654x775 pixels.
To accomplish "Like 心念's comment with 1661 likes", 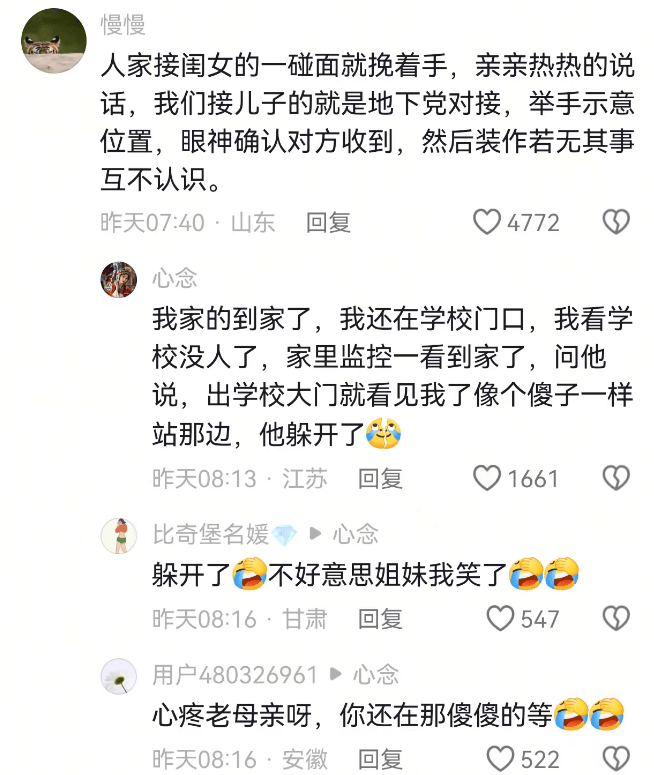I will coord(487,479).
